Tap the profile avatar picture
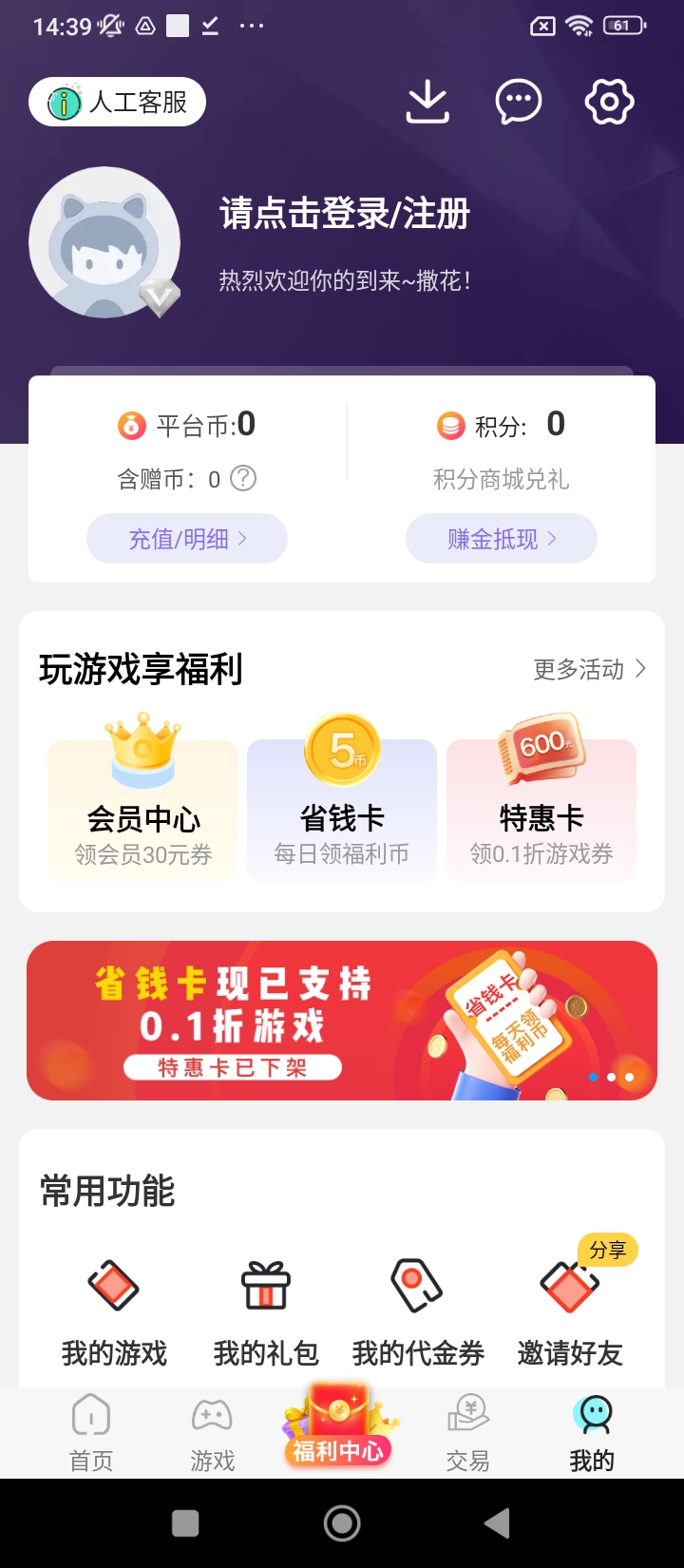Screen dimensions: 684x1568 104,242
